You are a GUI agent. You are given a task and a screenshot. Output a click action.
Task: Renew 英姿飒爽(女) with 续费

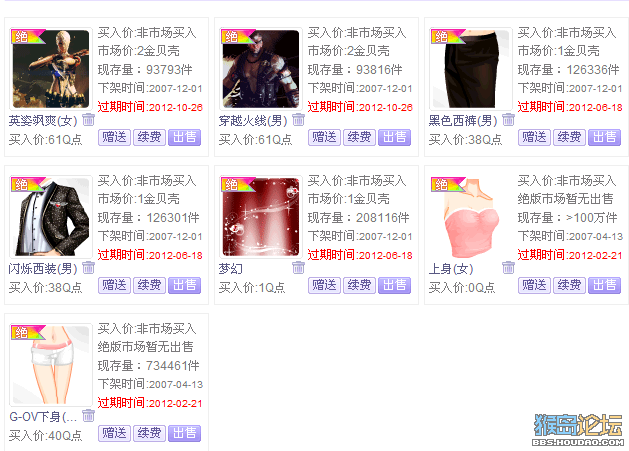point(149,137)
